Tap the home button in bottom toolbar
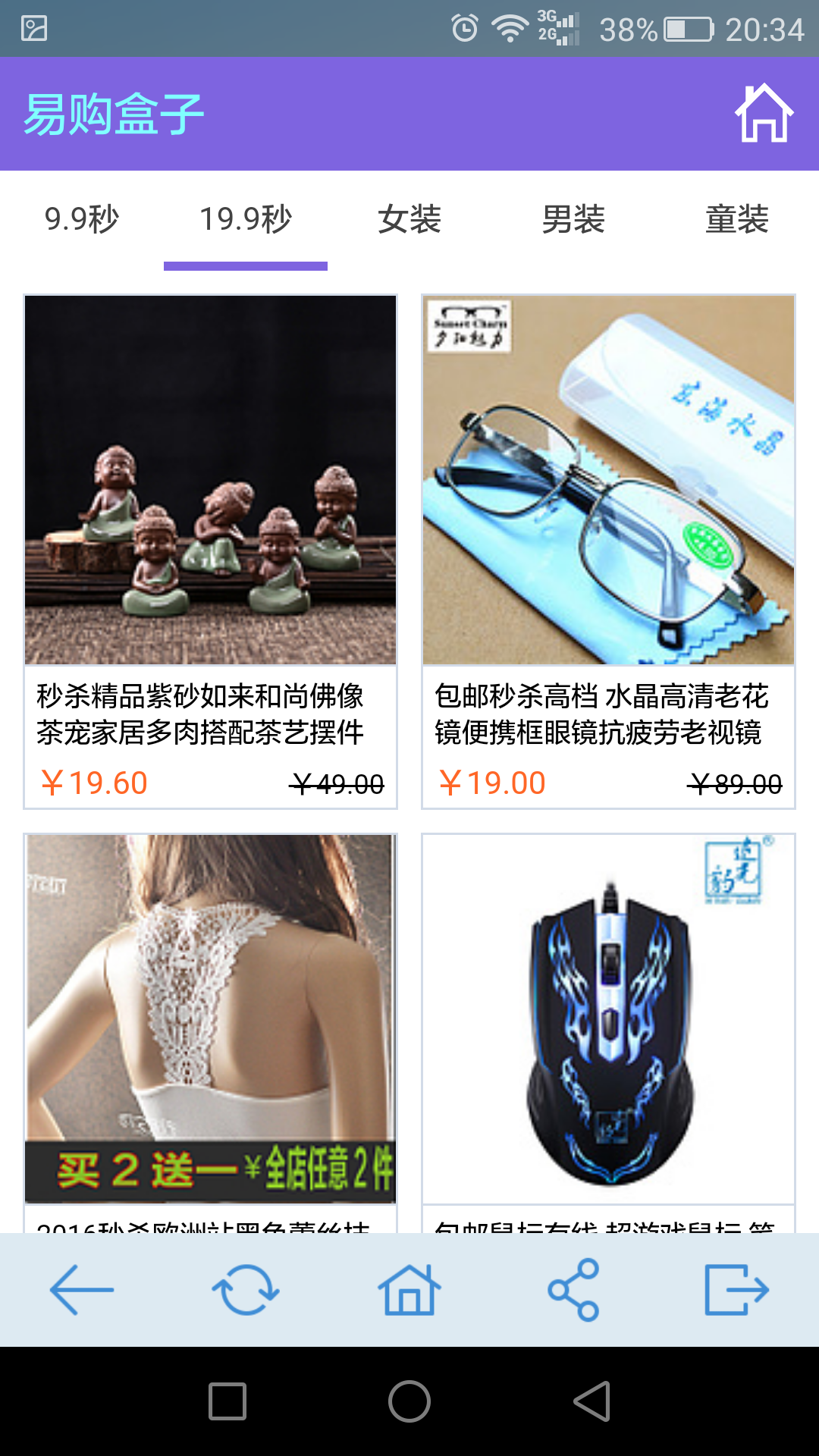819x1456 pixels. coord(409,1289)
